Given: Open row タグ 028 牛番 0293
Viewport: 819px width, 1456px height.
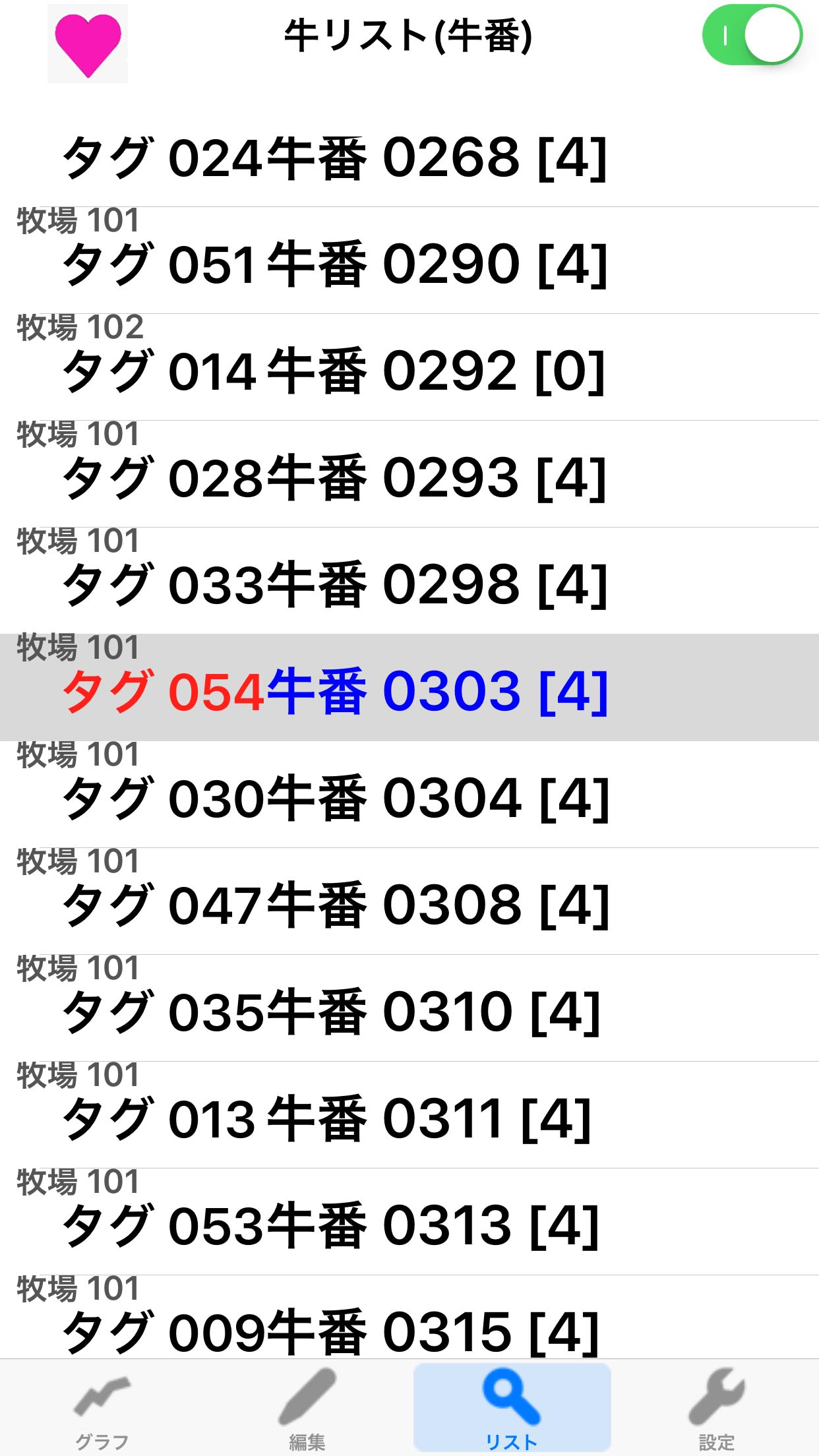Looking at the screenshot, I should (409, 474).
